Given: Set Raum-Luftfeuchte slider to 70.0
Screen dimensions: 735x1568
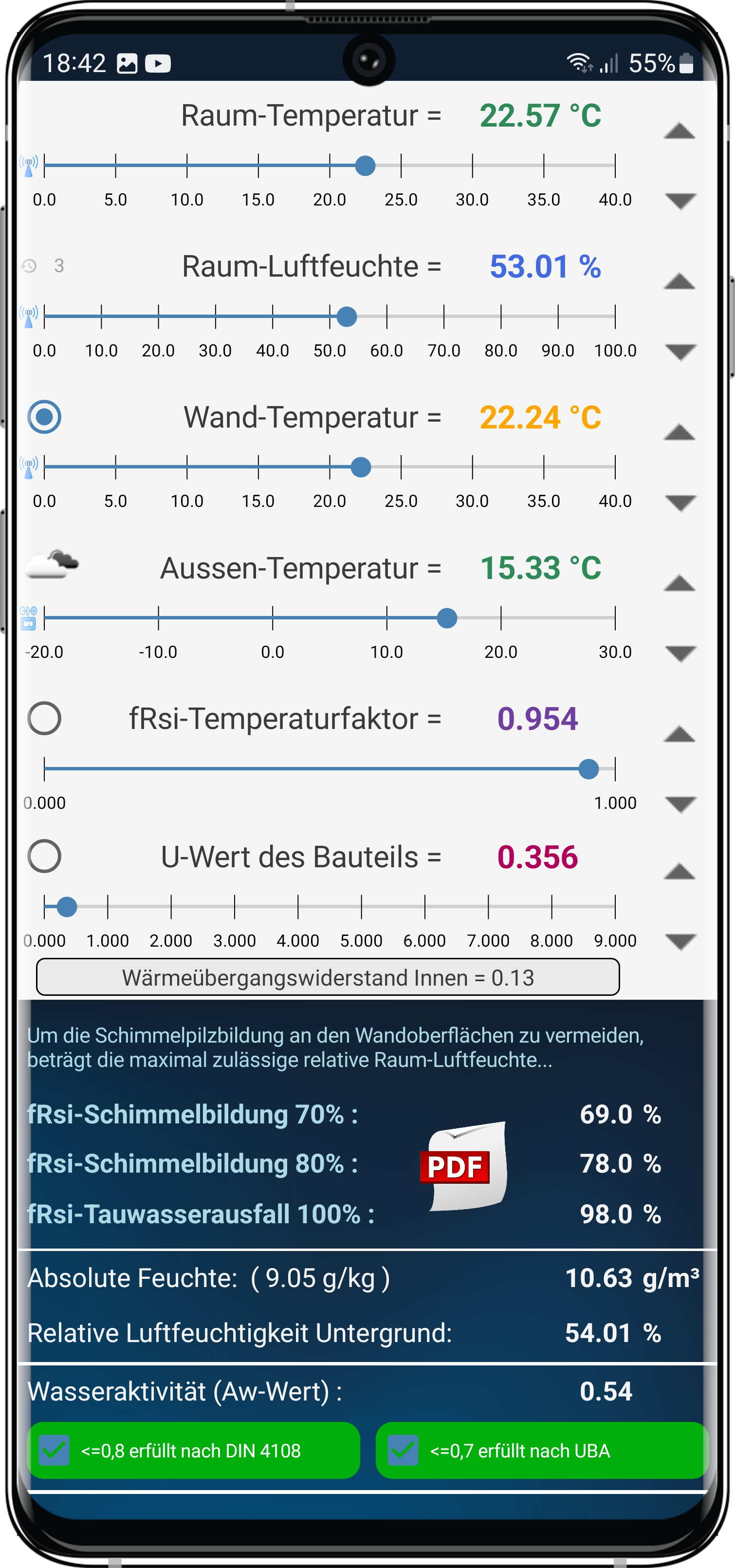Looking at the screenshot, I should coord(443,316).
